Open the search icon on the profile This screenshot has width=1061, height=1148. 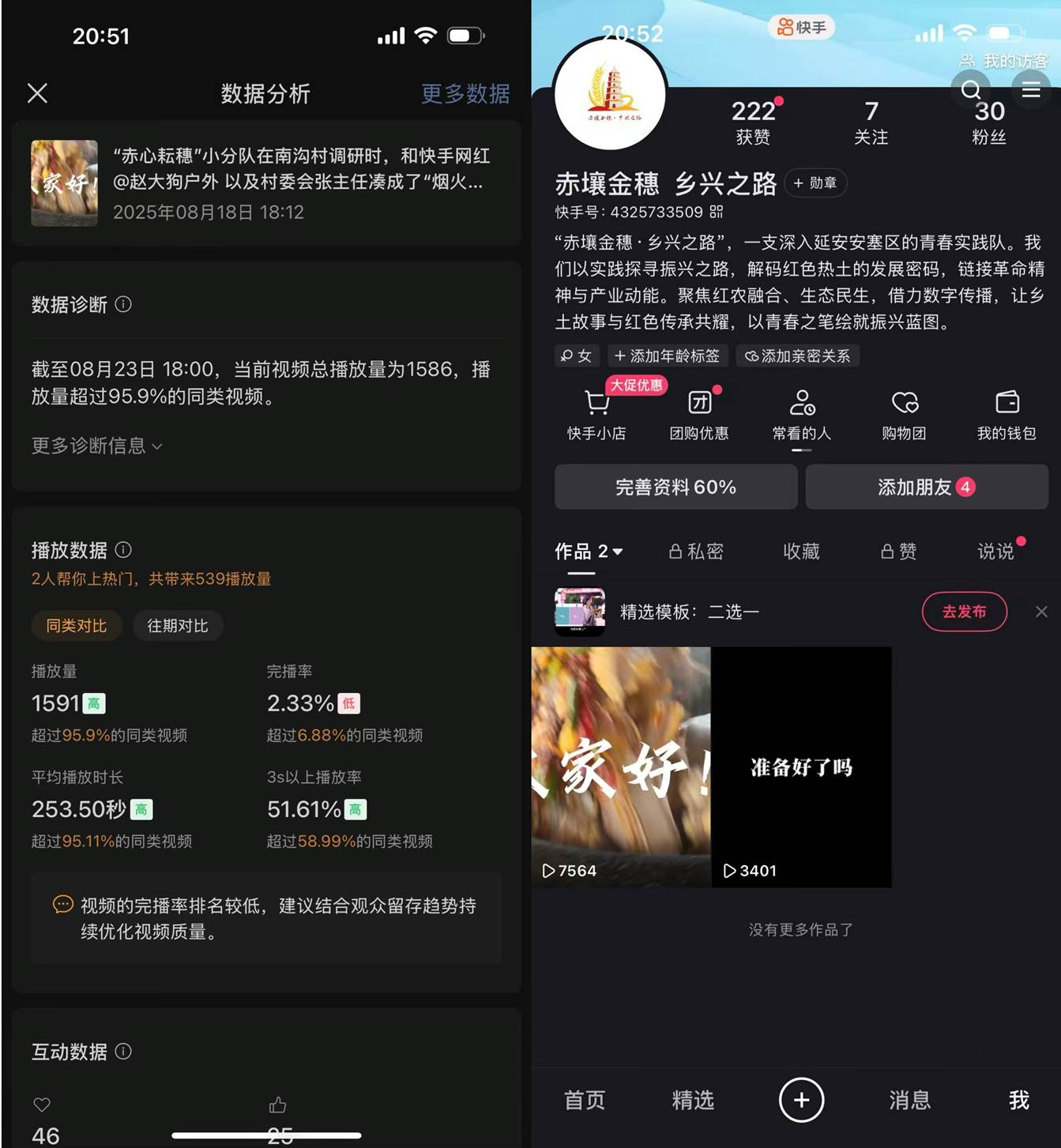[971, 91]
